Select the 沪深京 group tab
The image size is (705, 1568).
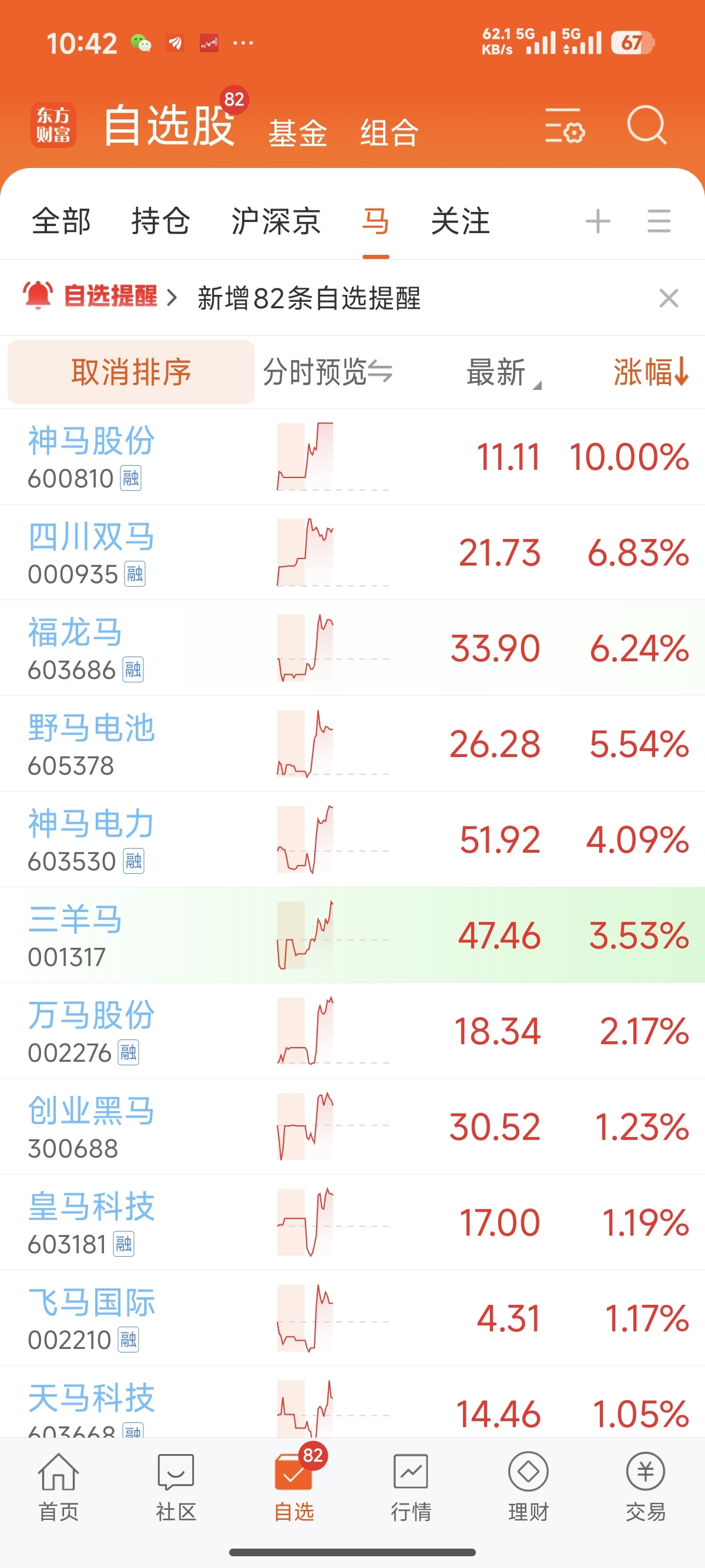[x=276, y=220]
